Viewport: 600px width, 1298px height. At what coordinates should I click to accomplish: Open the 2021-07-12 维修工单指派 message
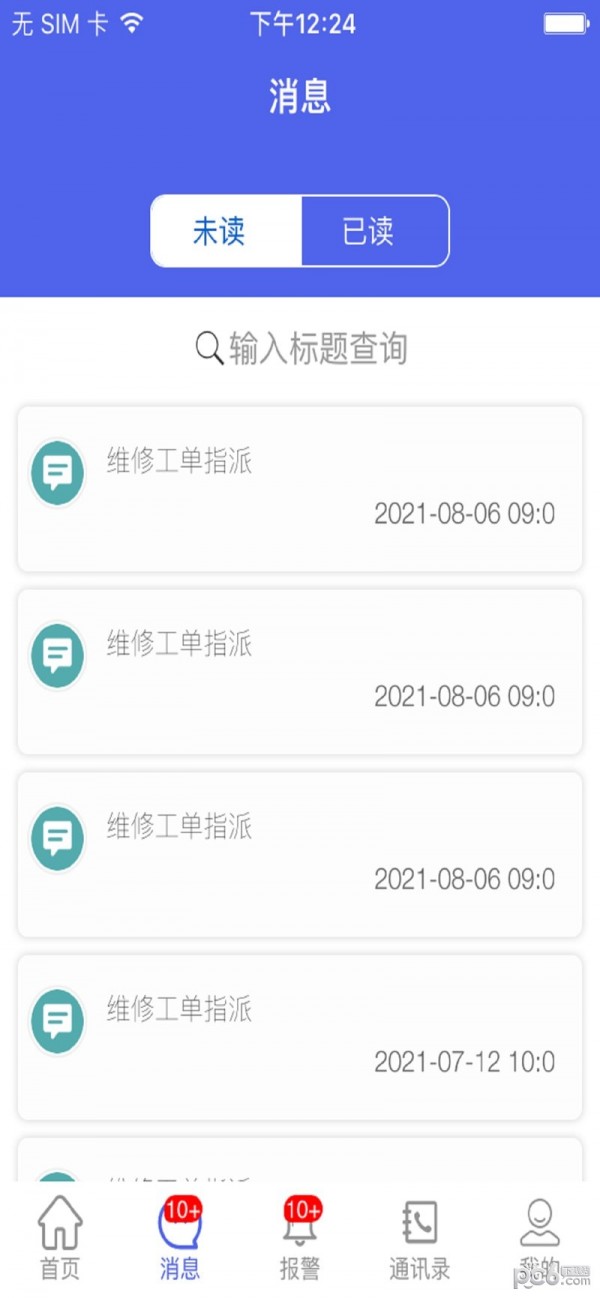[300, 1037]
